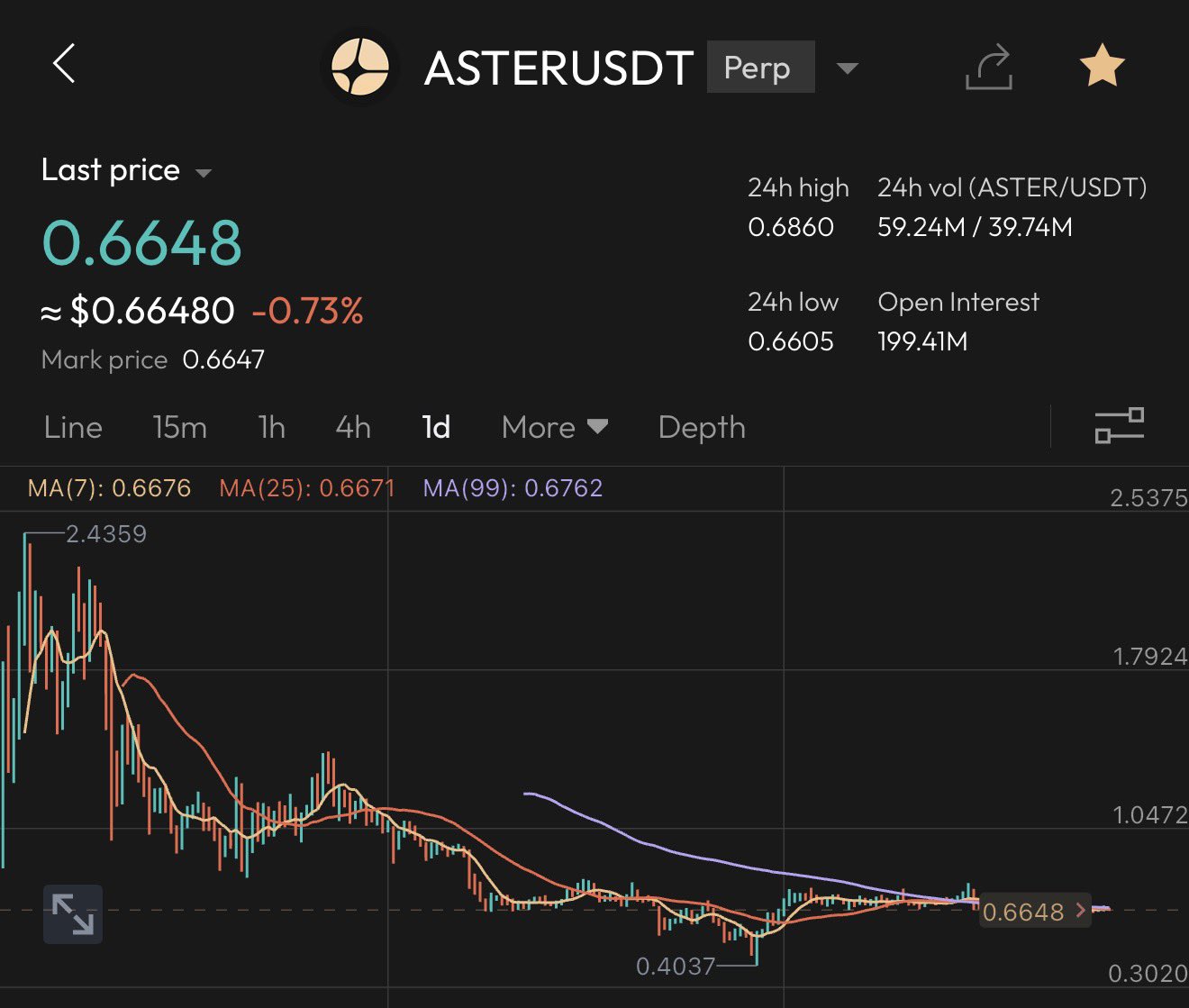Select the 4h timeframe

(353, 427)
